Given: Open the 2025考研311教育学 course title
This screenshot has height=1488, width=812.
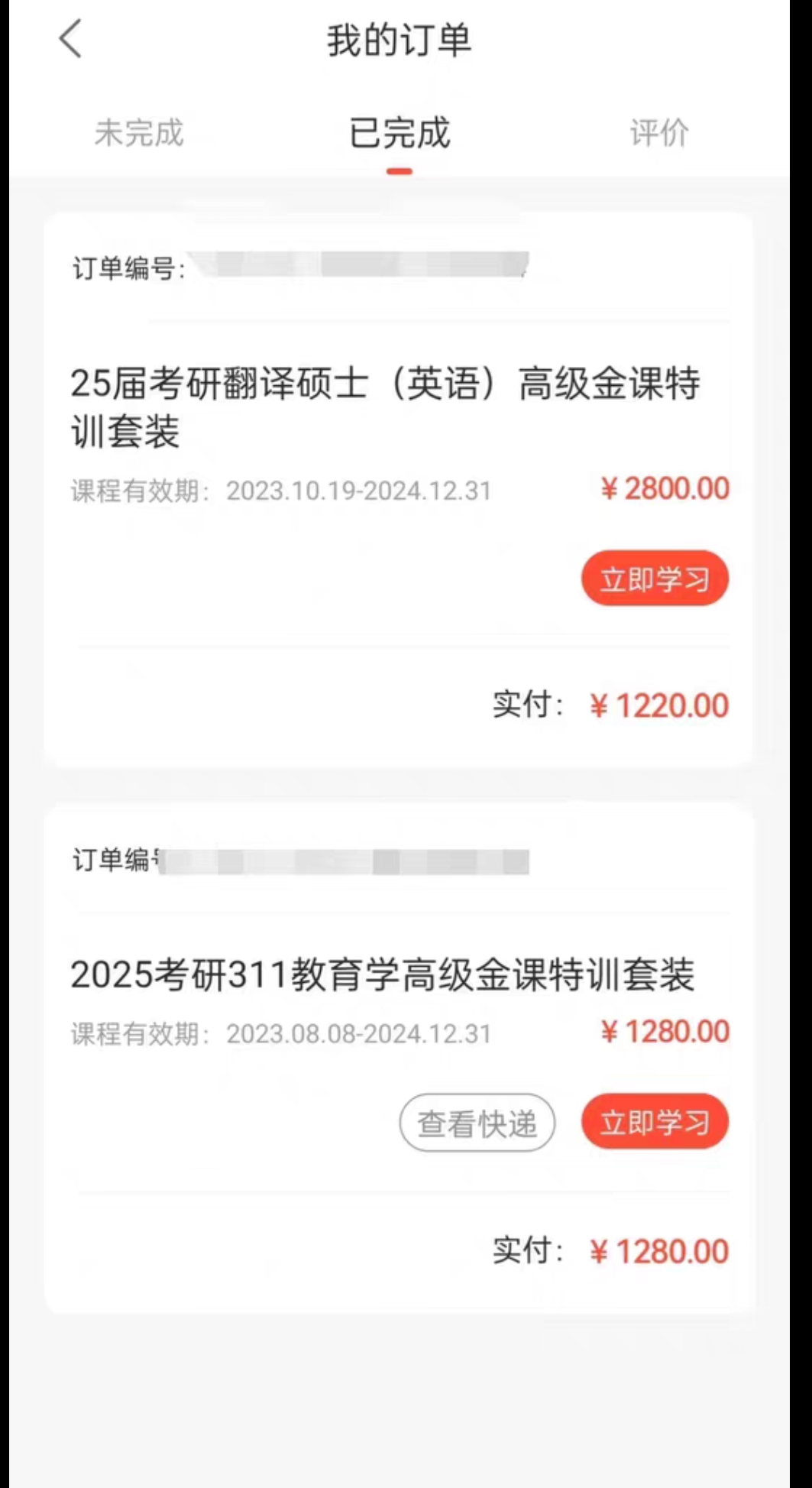Looking at the screenshot, I should (x=384, y=975).
